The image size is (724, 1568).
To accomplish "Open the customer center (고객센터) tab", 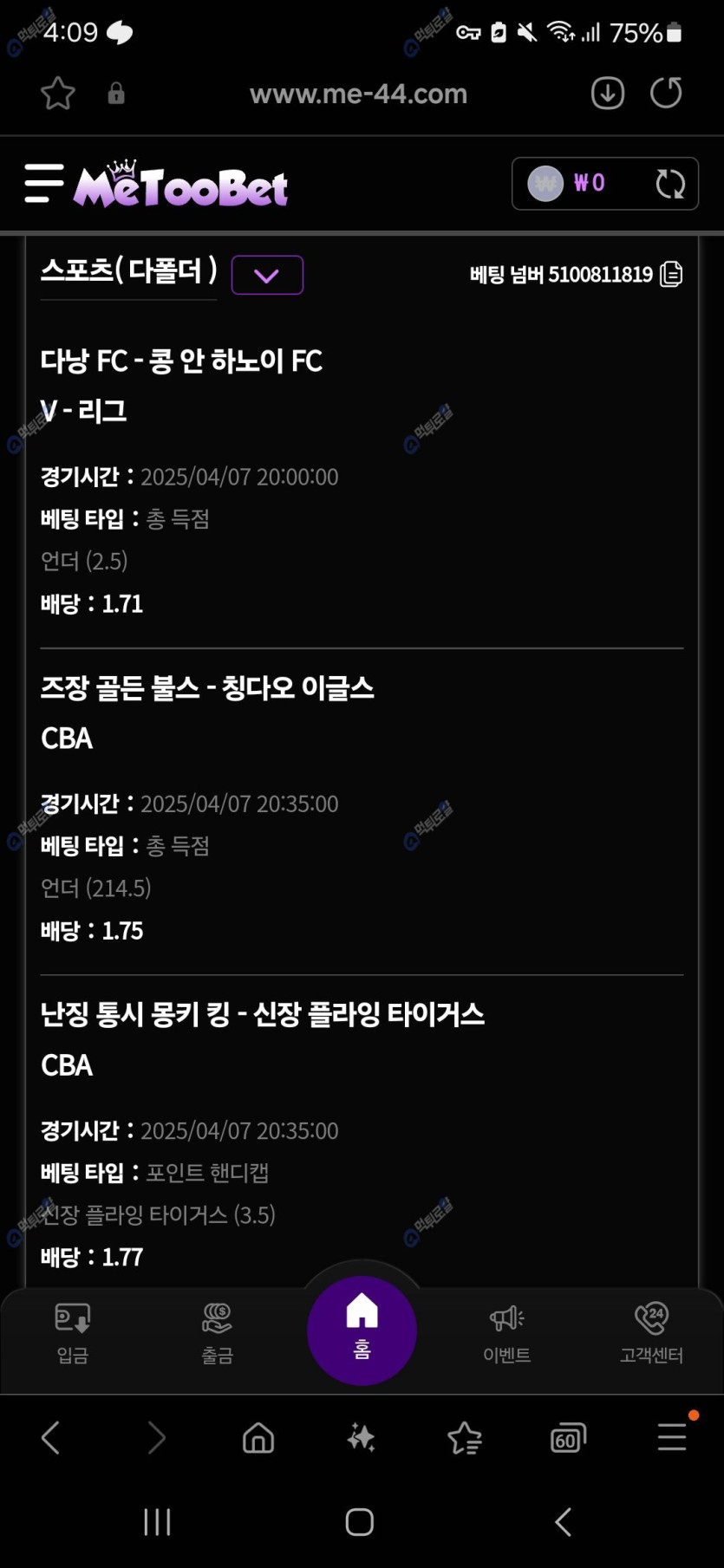I will pos(651,1332).
